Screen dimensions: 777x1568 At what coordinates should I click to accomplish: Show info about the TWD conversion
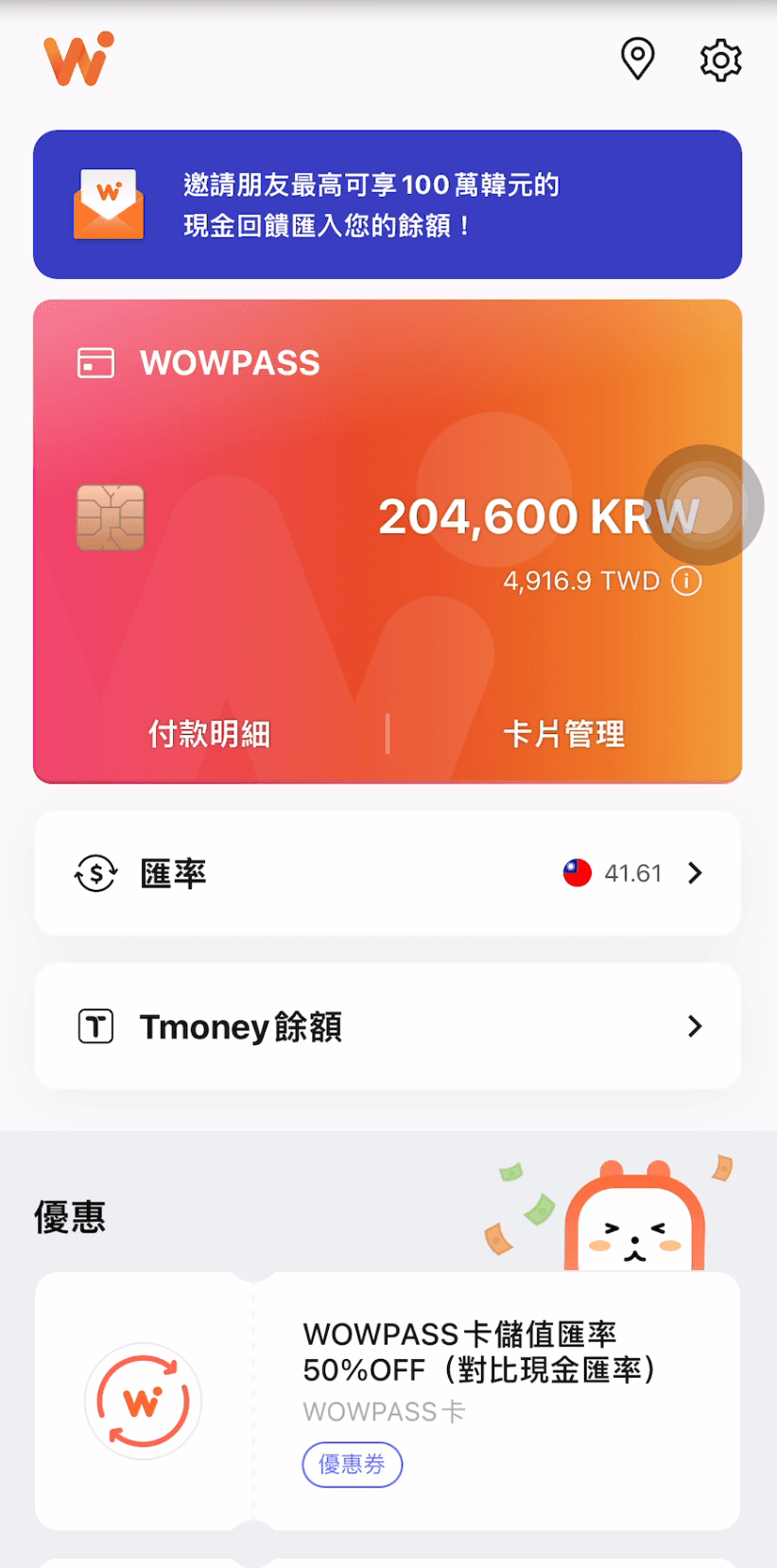pos(686,581)
